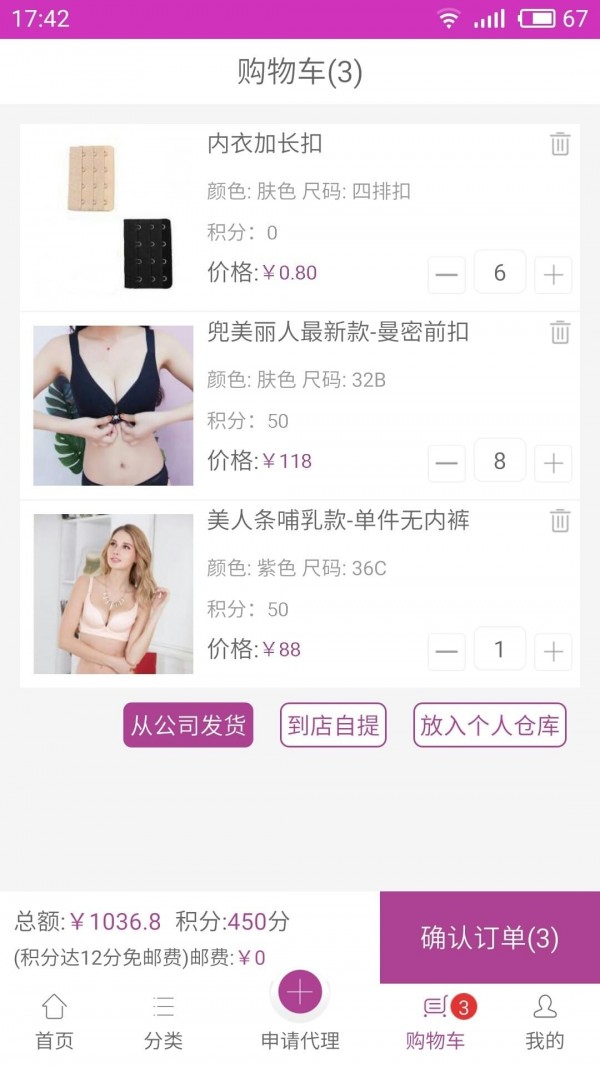The width and height of the screenshot is (600, 1067).
Task: Go to the 首页 tab
Action: point(55,1021)
